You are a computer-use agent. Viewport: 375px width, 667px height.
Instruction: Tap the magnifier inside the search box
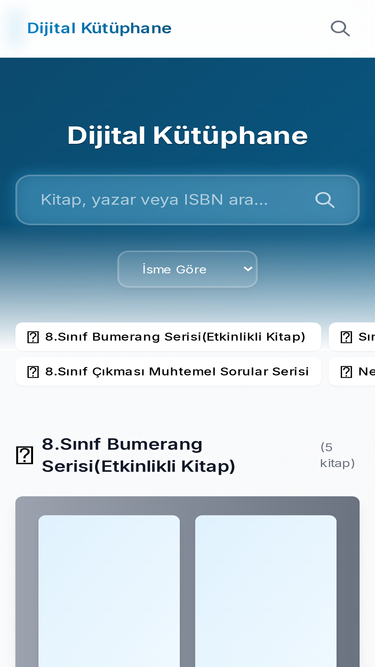[325, 200]
